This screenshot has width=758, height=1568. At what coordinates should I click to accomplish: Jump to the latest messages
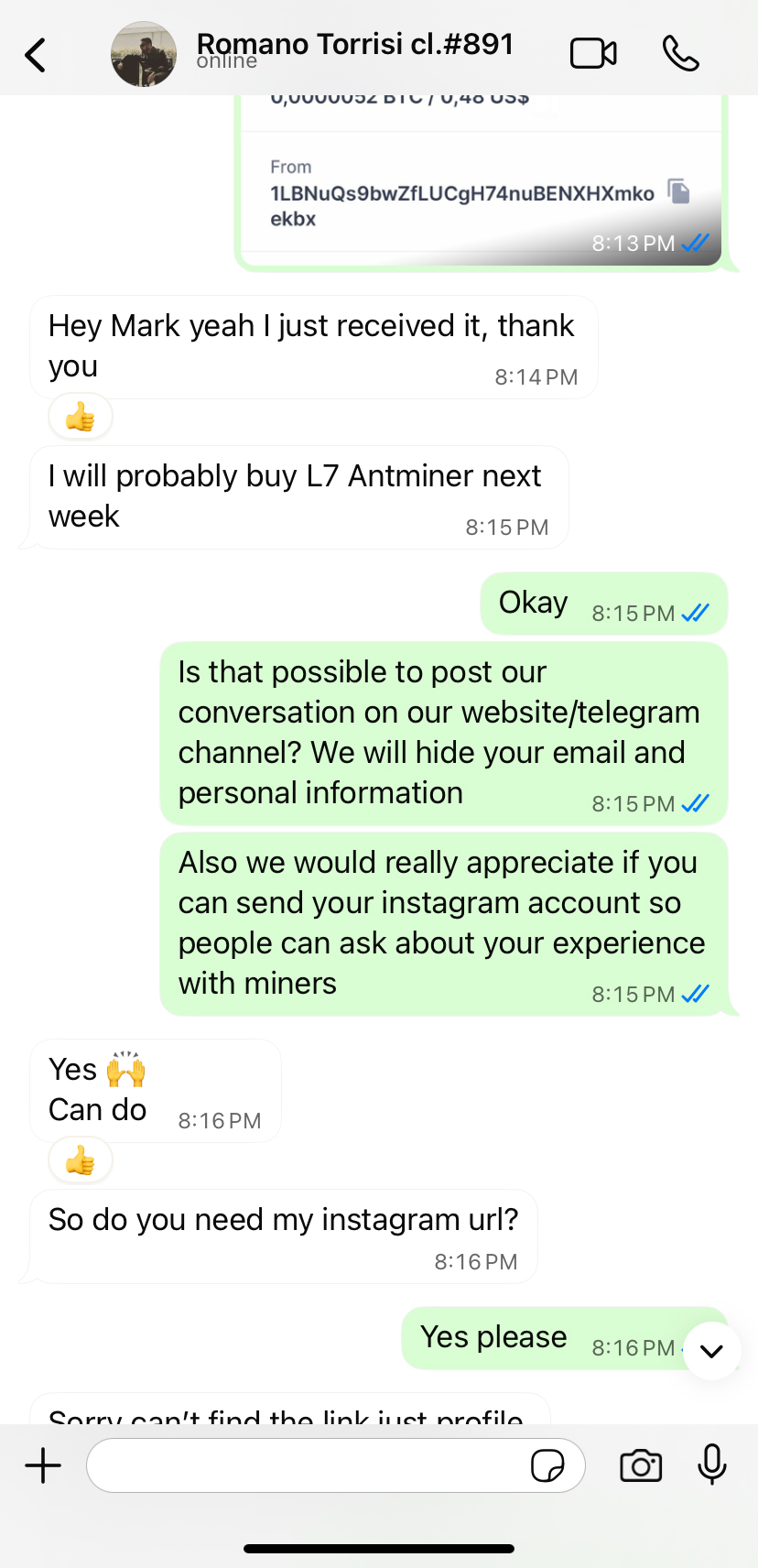tap(711, 1351)
